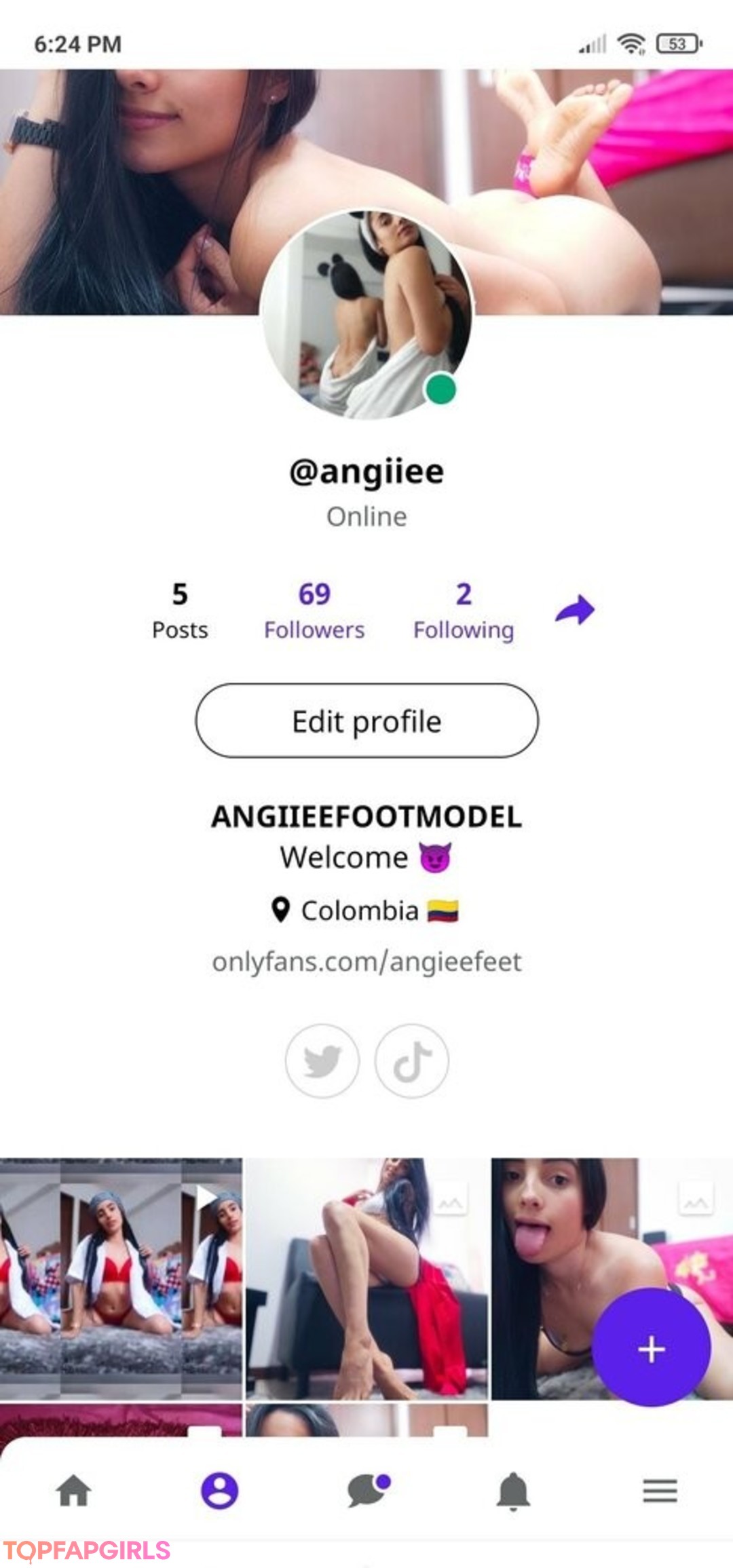Screen dimensions: 733x1568
Task: Open the post with red dress
Action: coord(366,1278)
